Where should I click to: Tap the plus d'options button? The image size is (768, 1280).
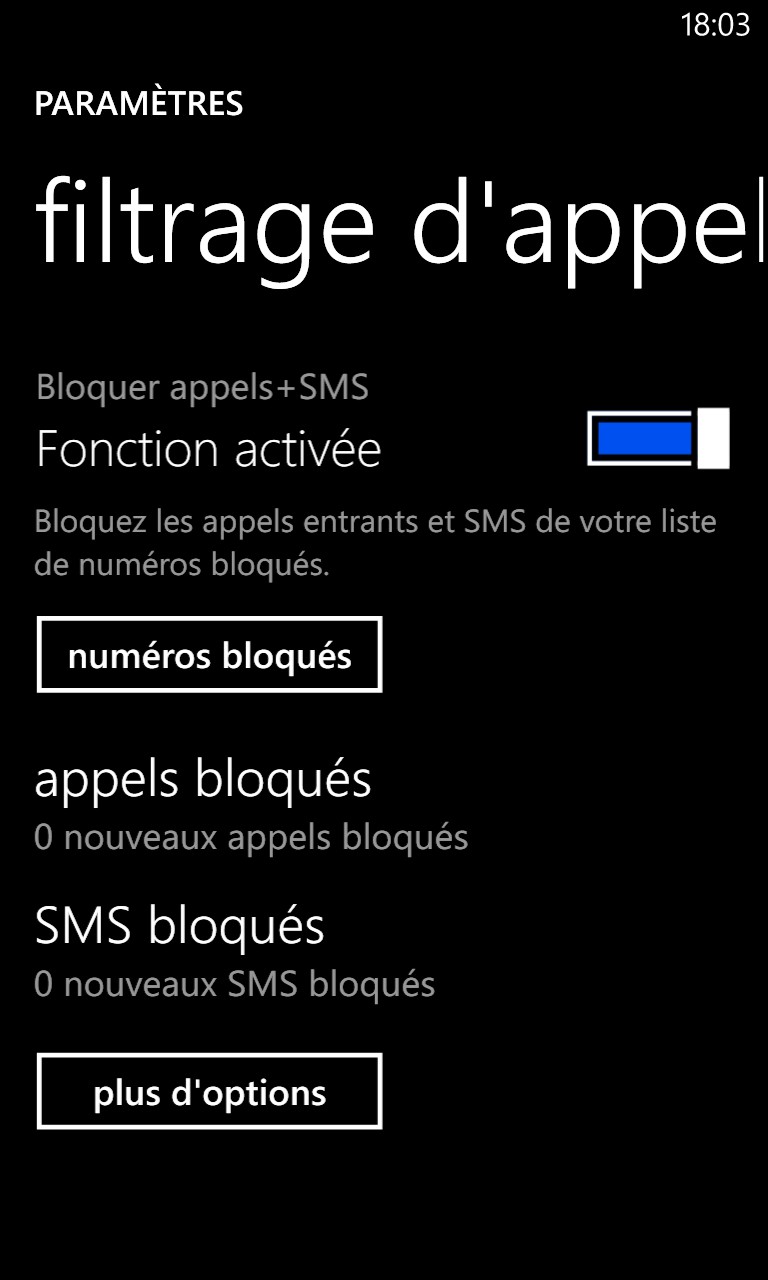[x=210, y=1091]
